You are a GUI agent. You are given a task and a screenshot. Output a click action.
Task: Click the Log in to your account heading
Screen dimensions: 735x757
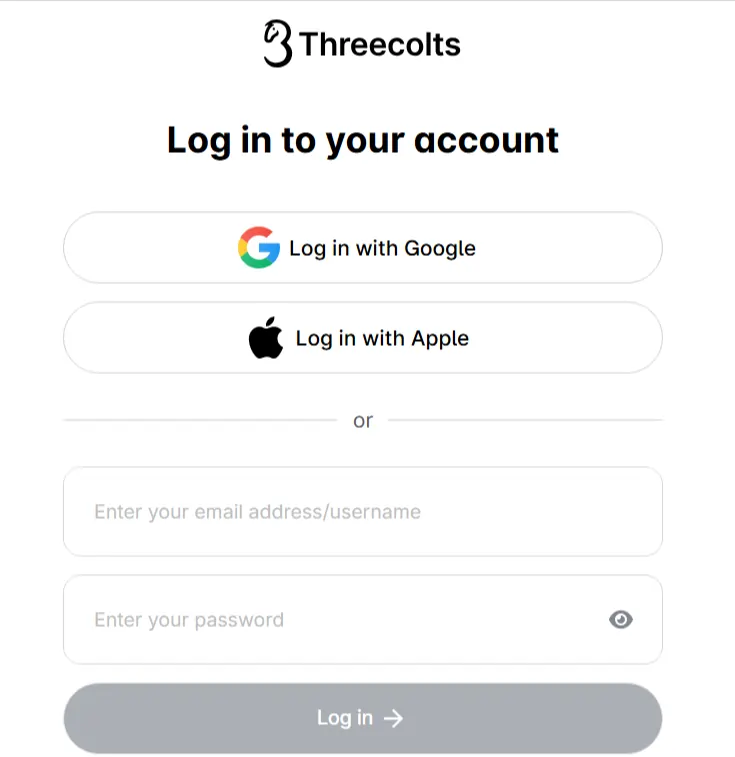363,140
